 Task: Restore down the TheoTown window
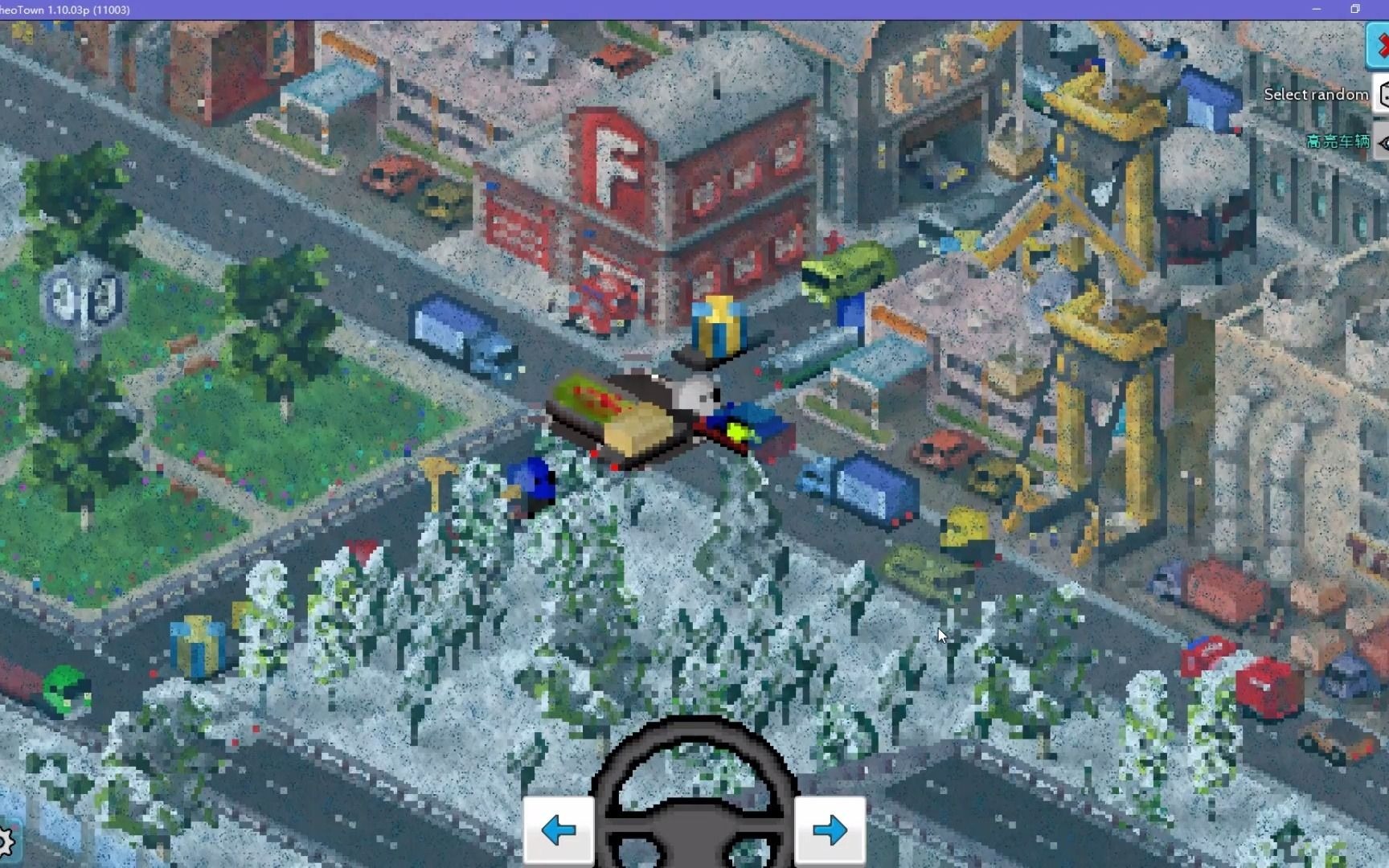[x=1354, y=10]
